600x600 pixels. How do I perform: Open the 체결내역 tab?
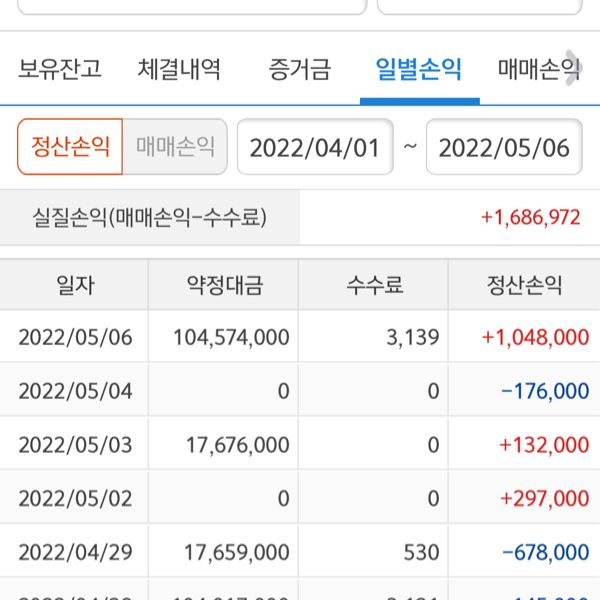coord(180,70)
